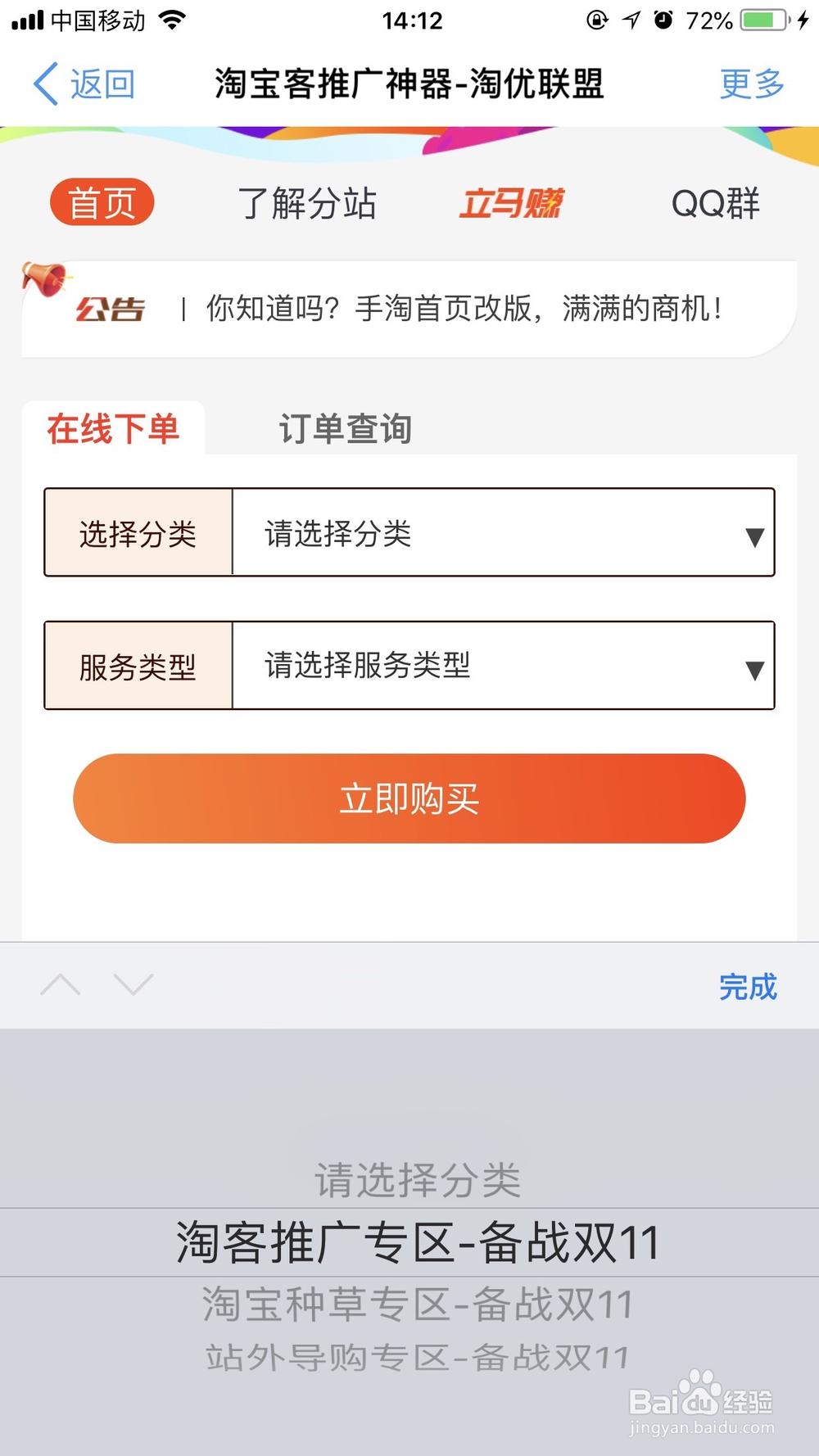Screen dimensions: 819x1456
Task: Go to the 立马赚 section
Action: (x=511, y=203)
